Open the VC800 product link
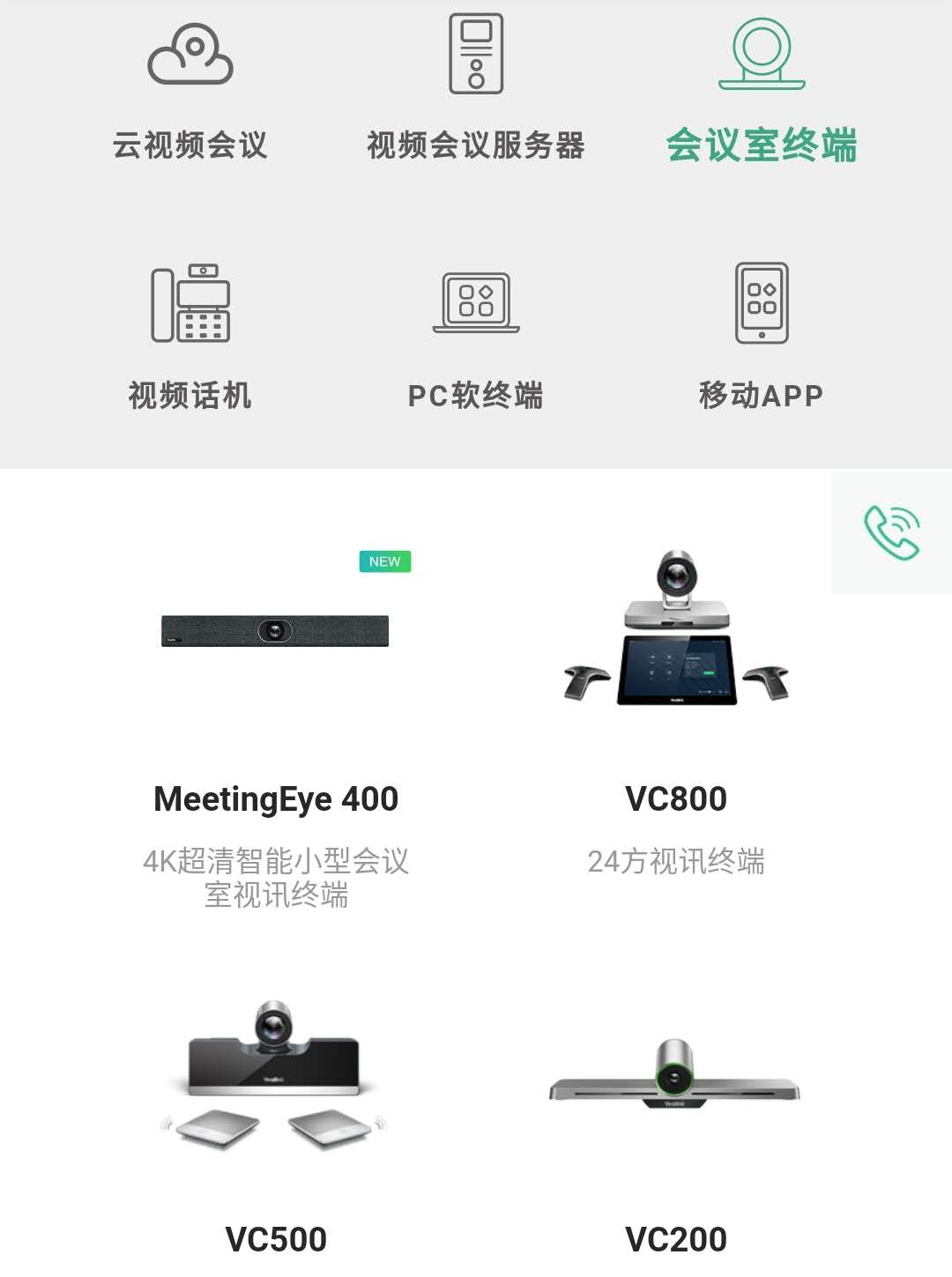The height and width of the screenshot is (1277, 952). tap(676, 800)
